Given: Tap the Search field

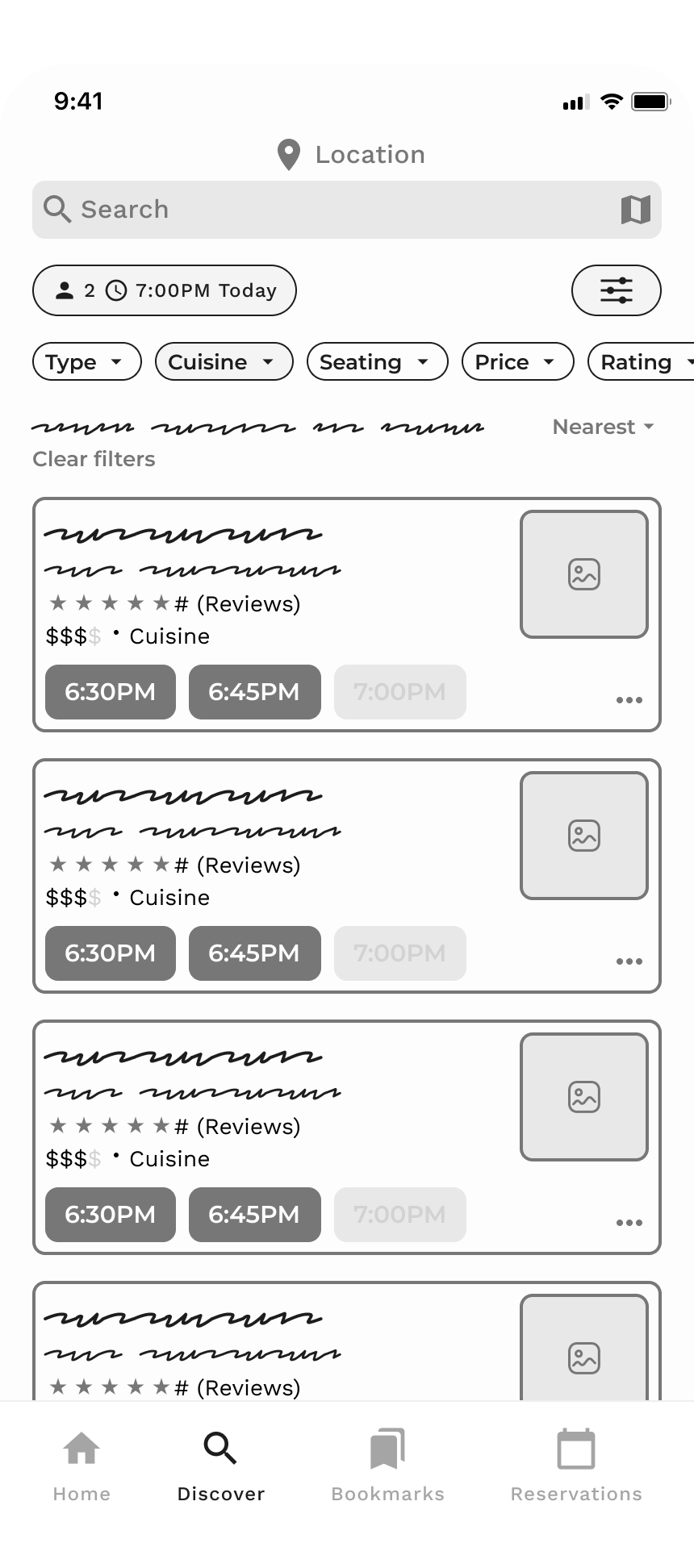Looking at the screenshot, I should (347, 210).
